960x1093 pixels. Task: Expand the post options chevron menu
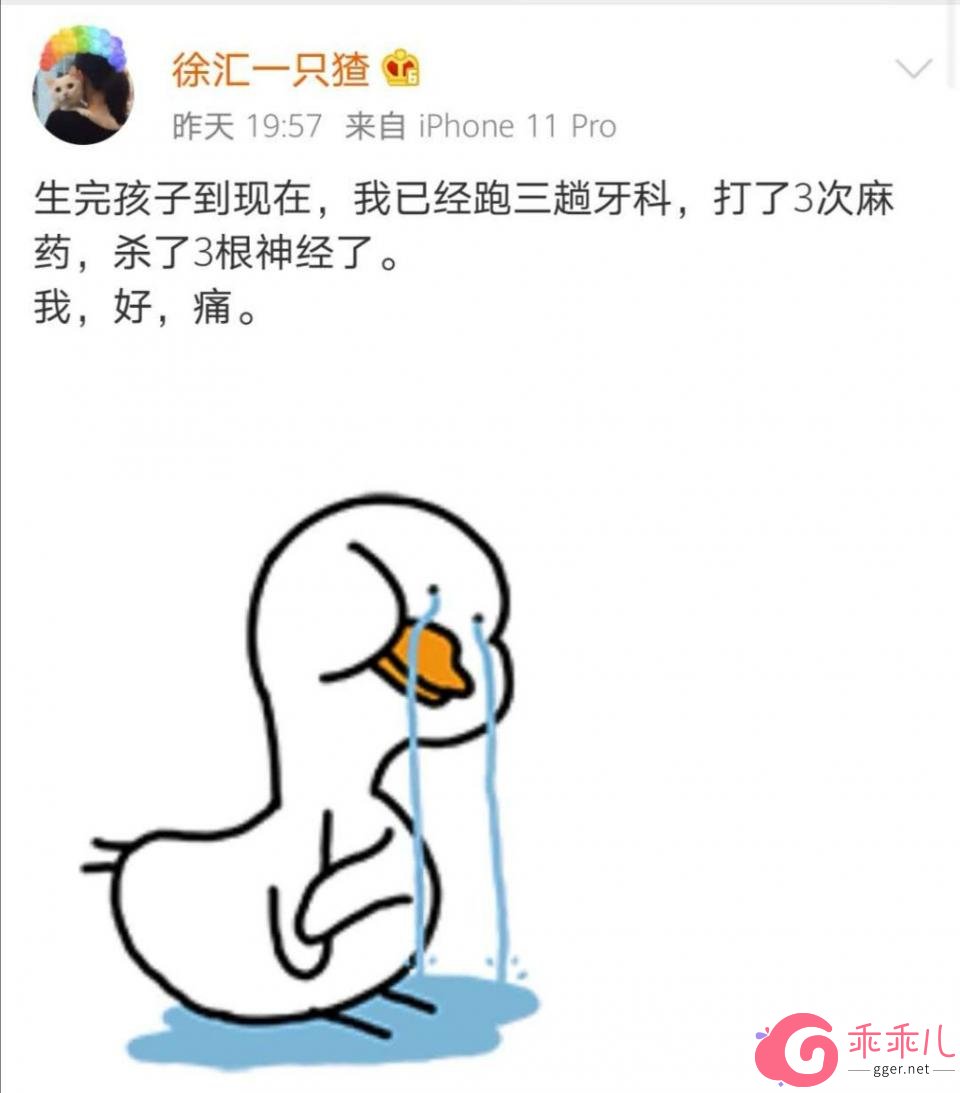tap(913, 68)
